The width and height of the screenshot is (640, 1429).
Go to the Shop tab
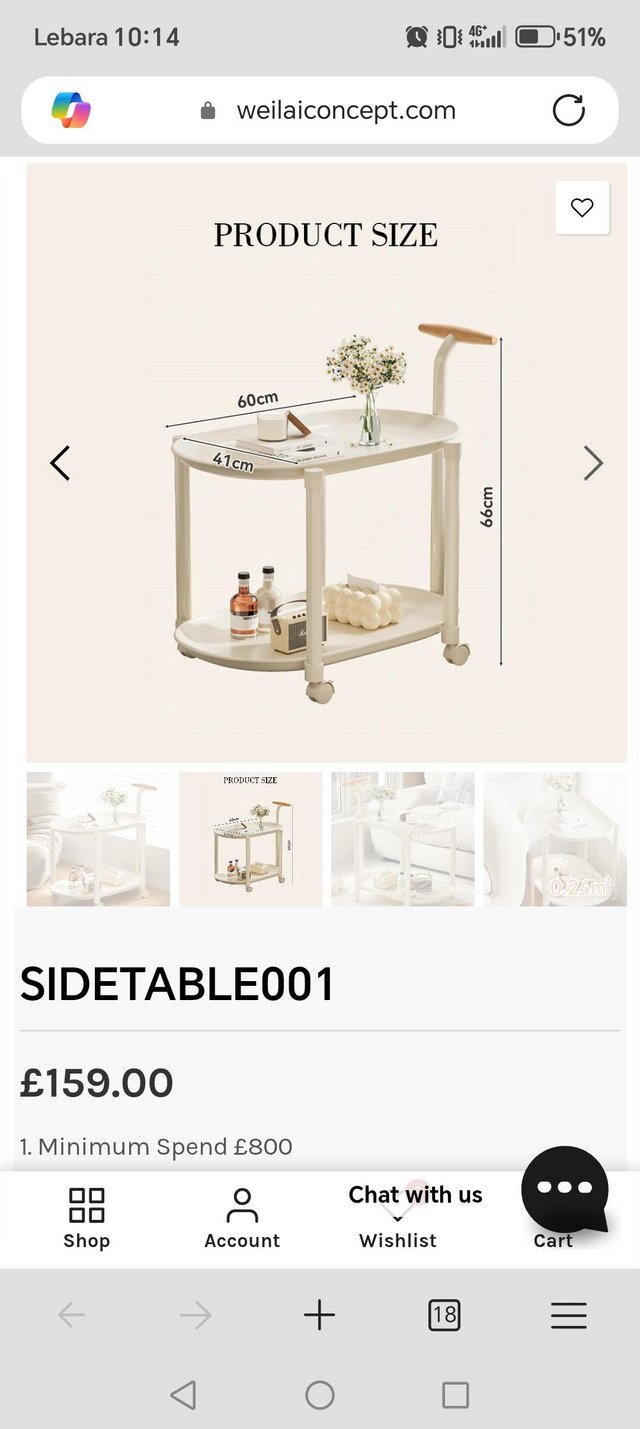tap(86, 1219)
